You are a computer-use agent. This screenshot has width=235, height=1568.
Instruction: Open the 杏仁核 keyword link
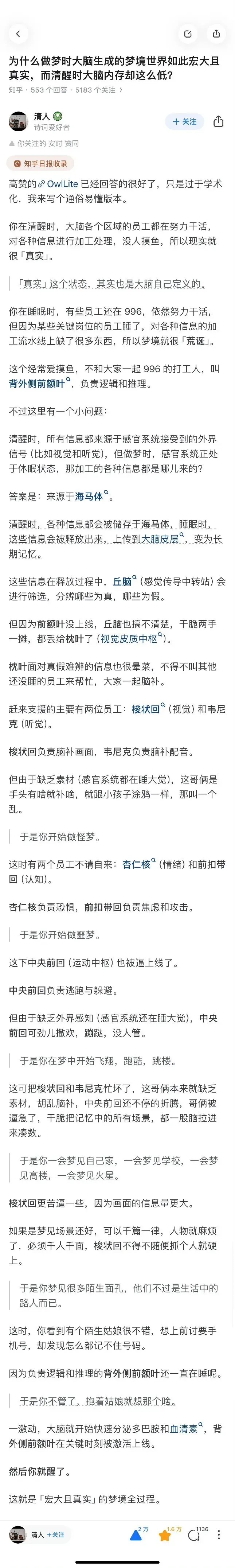[138, 864]
